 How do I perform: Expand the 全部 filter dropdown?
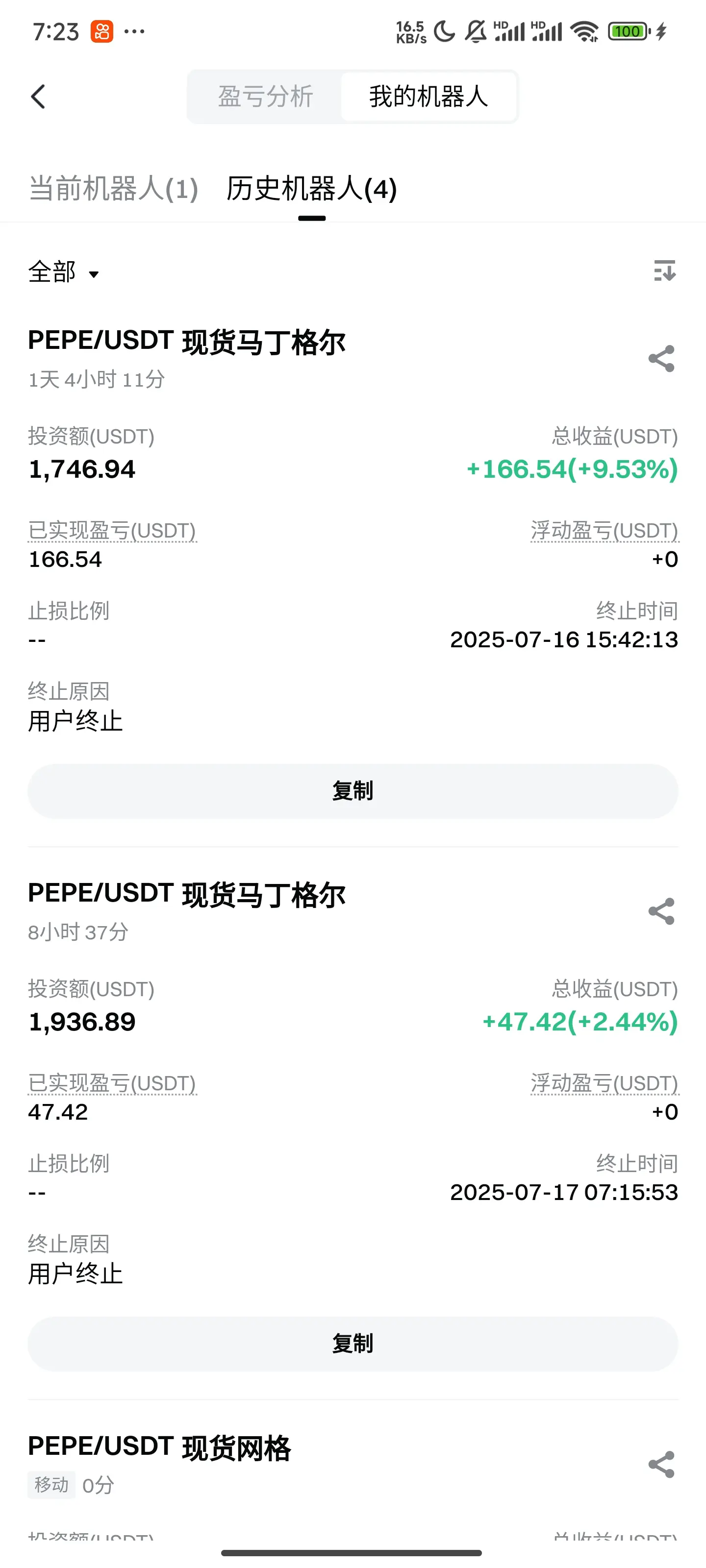63,272
